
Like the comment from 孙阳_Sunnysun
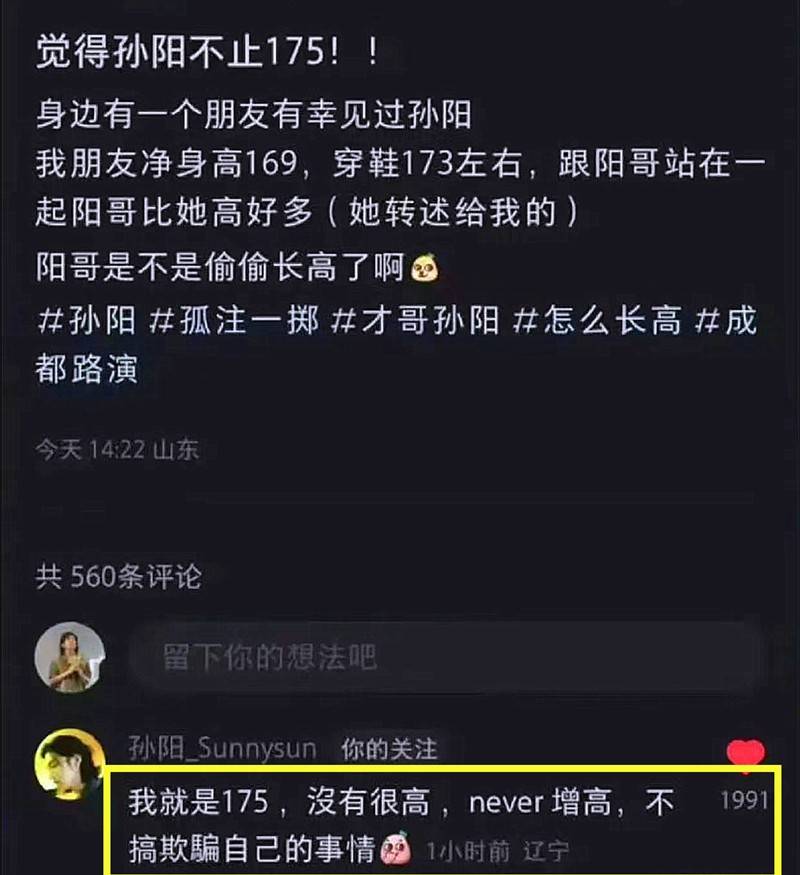(x=745, y=755)
